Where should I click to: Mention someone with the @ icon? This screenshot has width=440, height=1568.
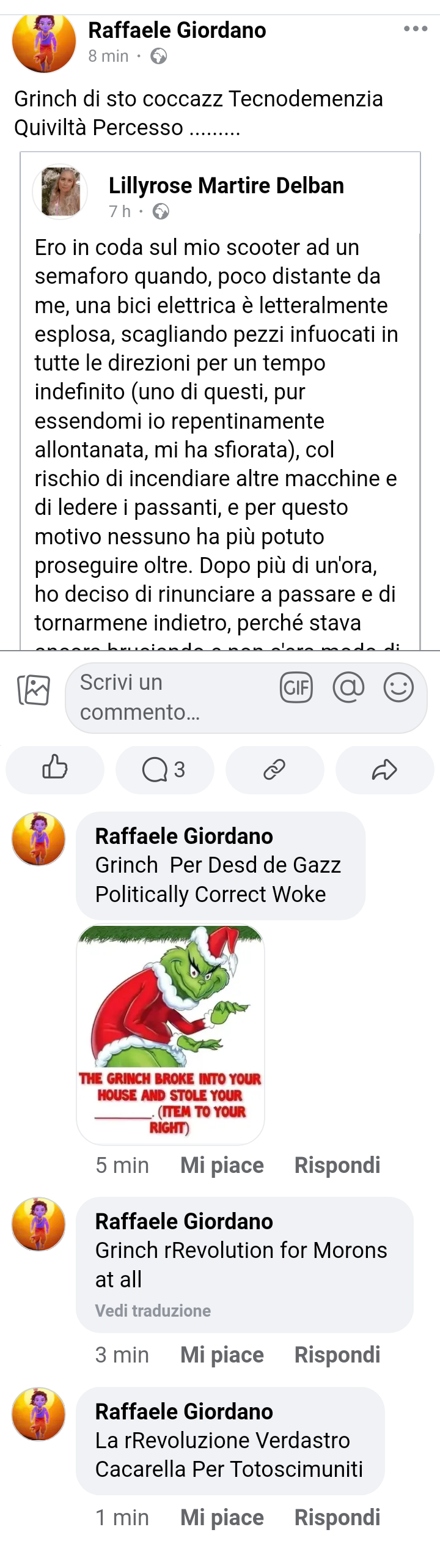coord(348,687)
